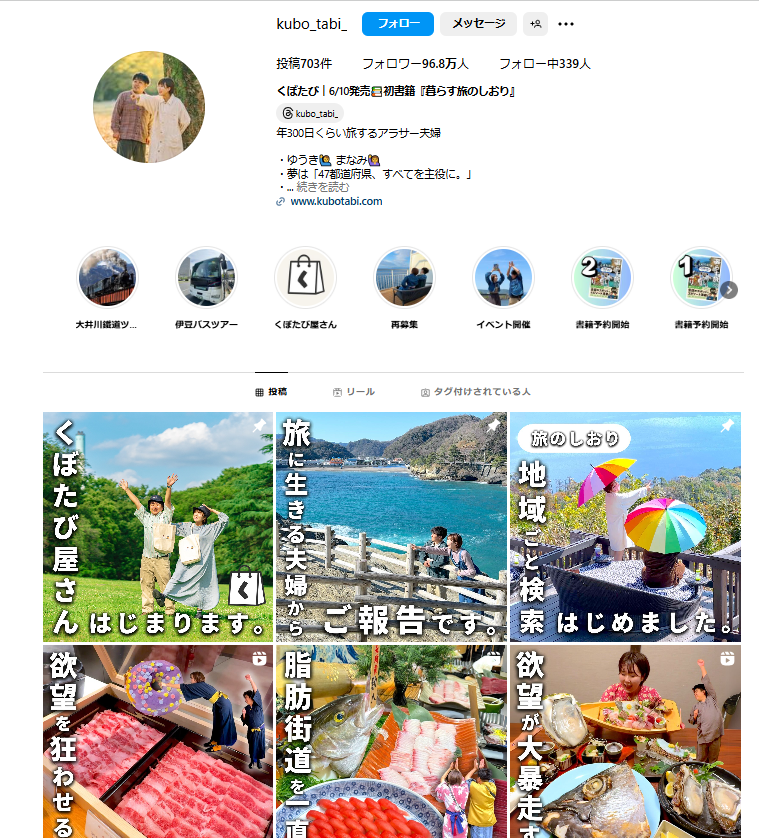
Task: Open the くぼたび屋さん story highlight
Action: coord(305,278)
